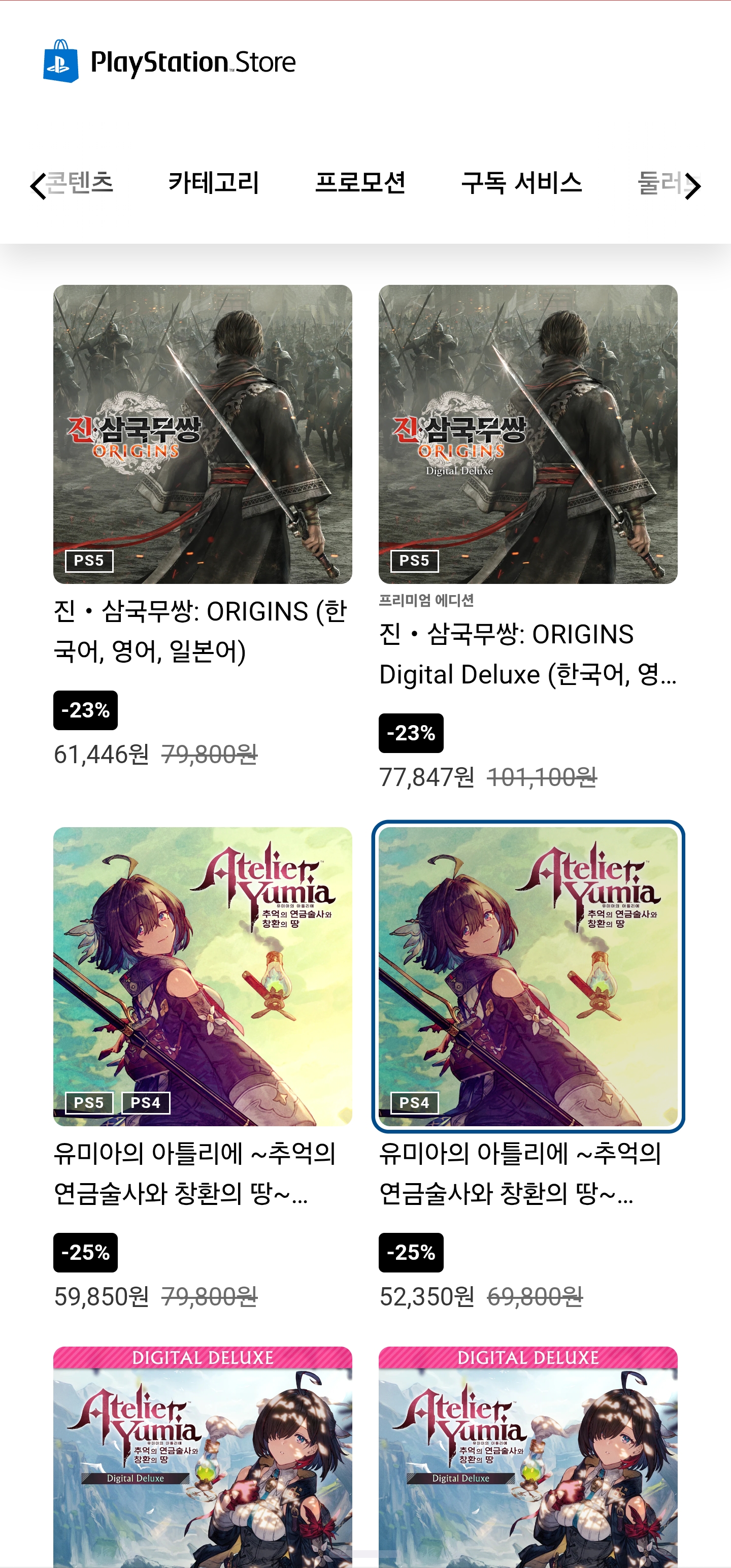Switch to the 카테고리 tab

pos(214,183)
